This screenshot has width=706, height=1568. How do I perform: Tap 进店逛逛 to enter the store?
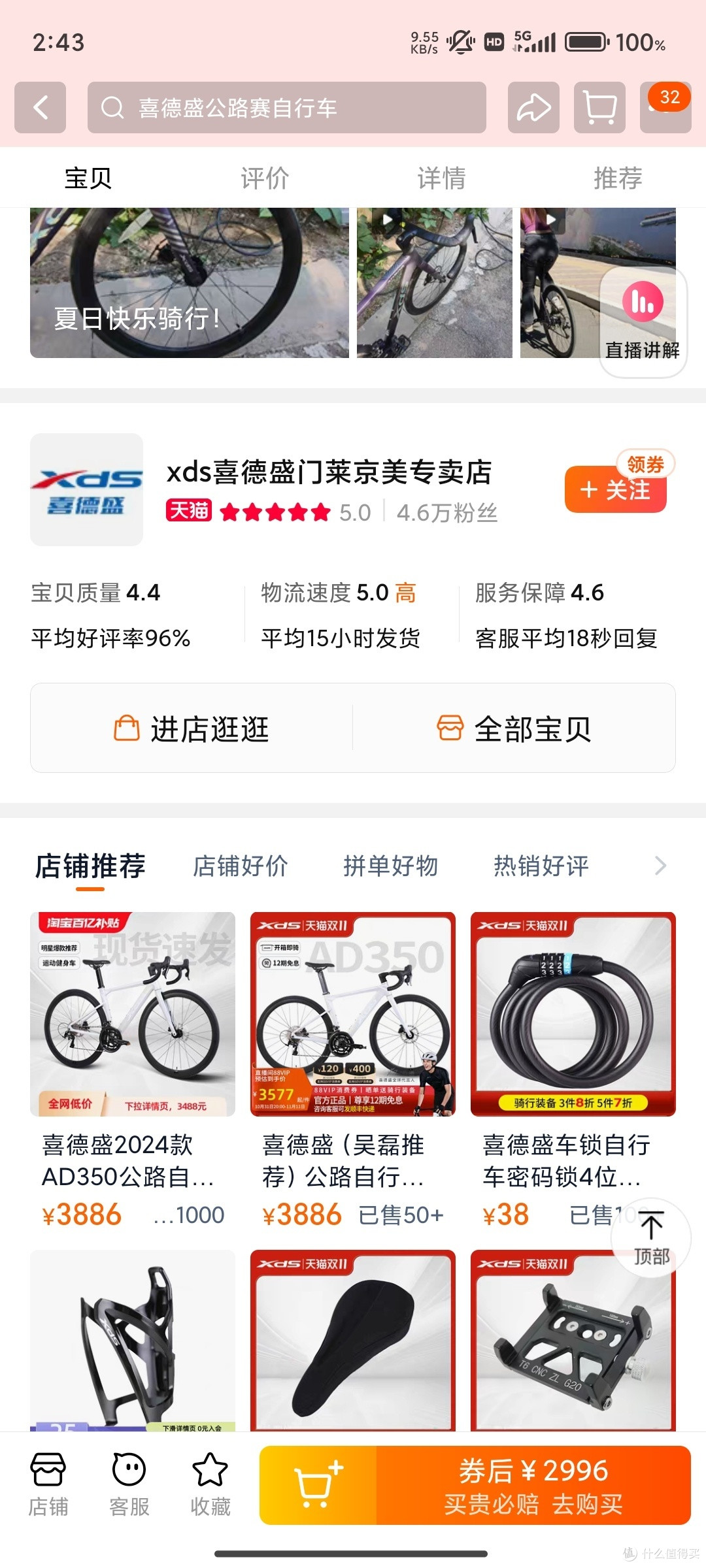(192, 730)
